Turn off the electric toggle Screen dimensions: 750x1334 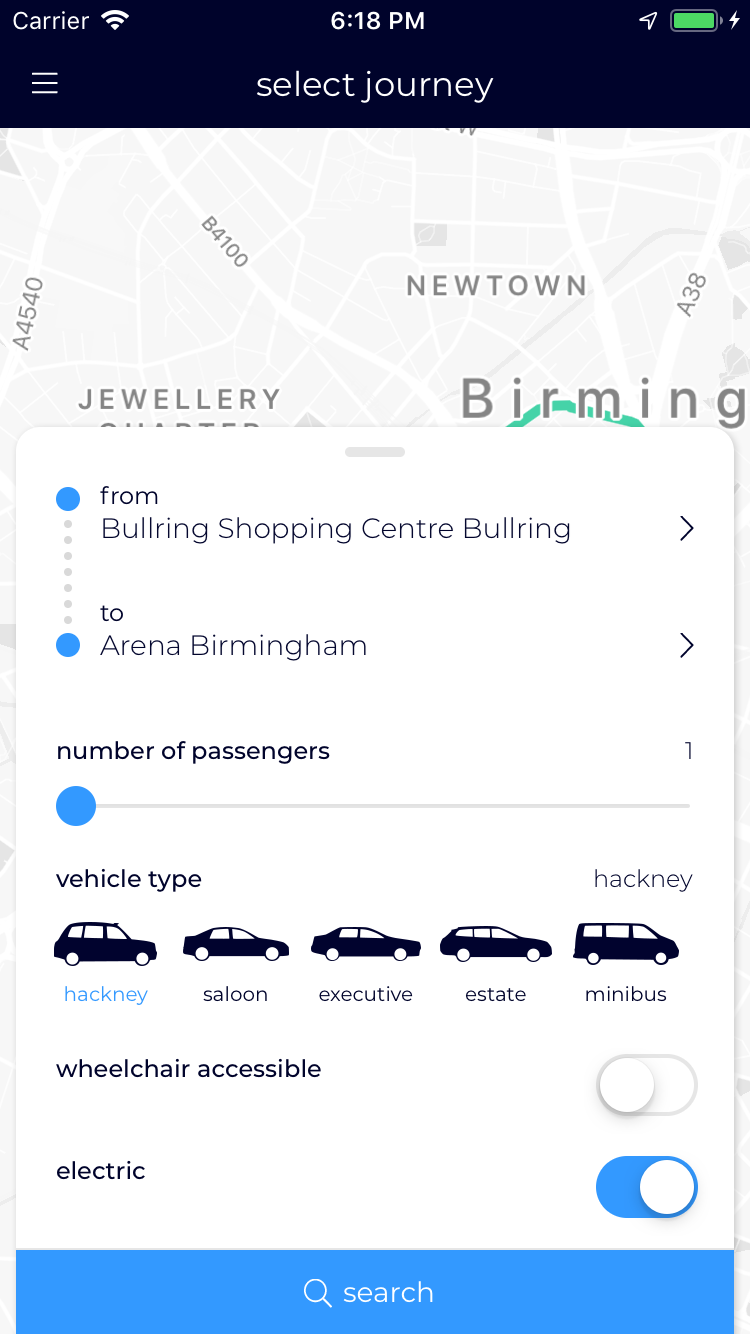coord(646,1187)
